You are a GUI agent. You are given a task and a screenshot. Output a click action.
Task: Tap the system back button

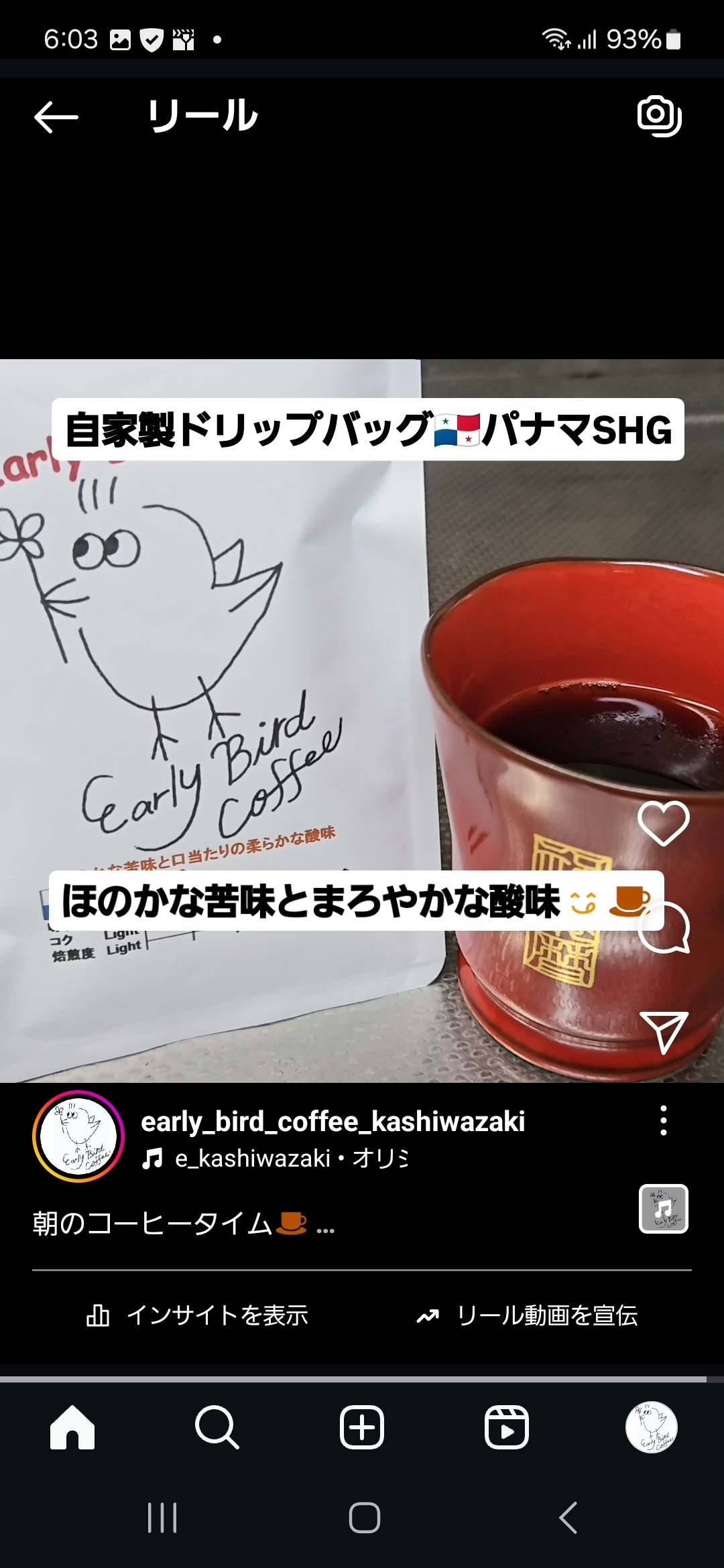(568, 1518)
